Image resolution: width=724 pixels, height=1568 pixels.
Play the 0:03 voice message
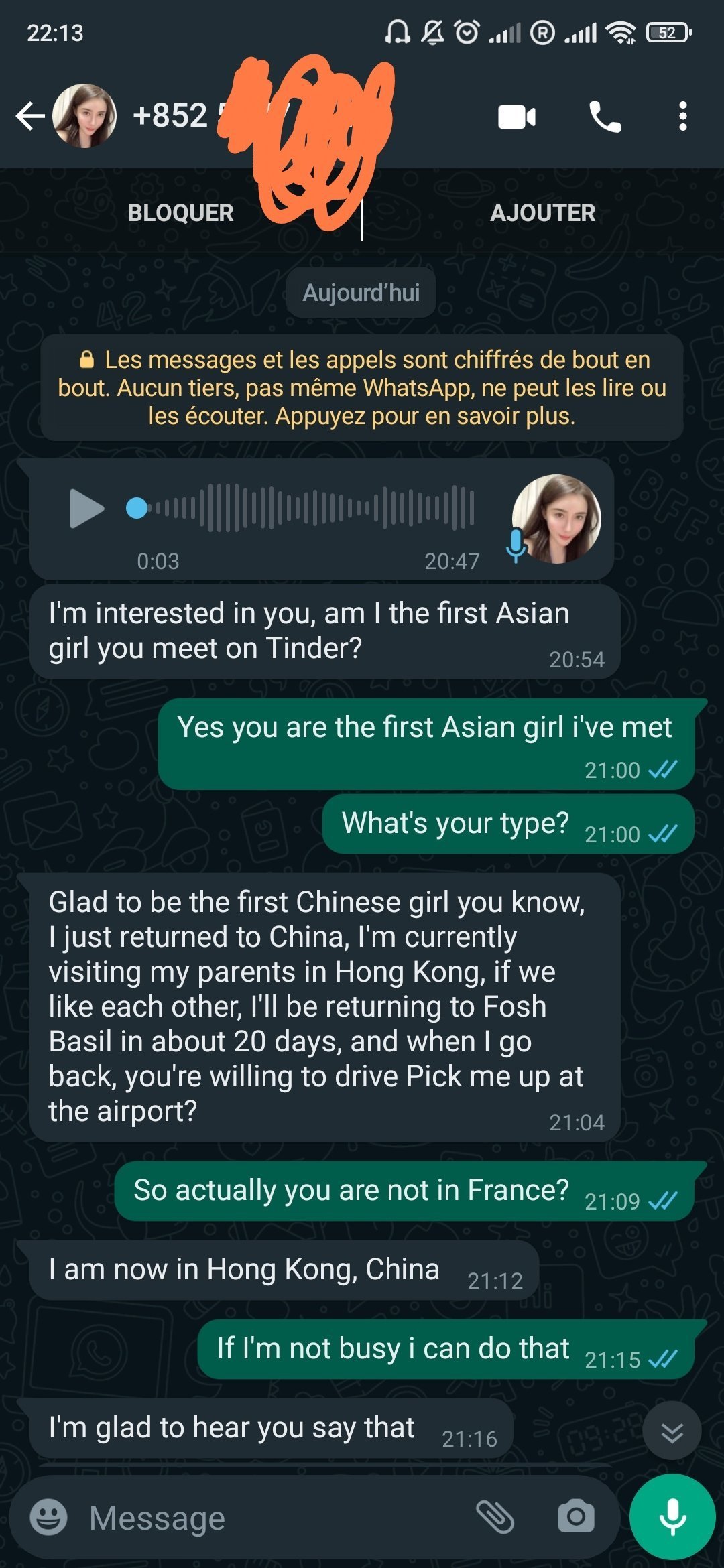86,509
